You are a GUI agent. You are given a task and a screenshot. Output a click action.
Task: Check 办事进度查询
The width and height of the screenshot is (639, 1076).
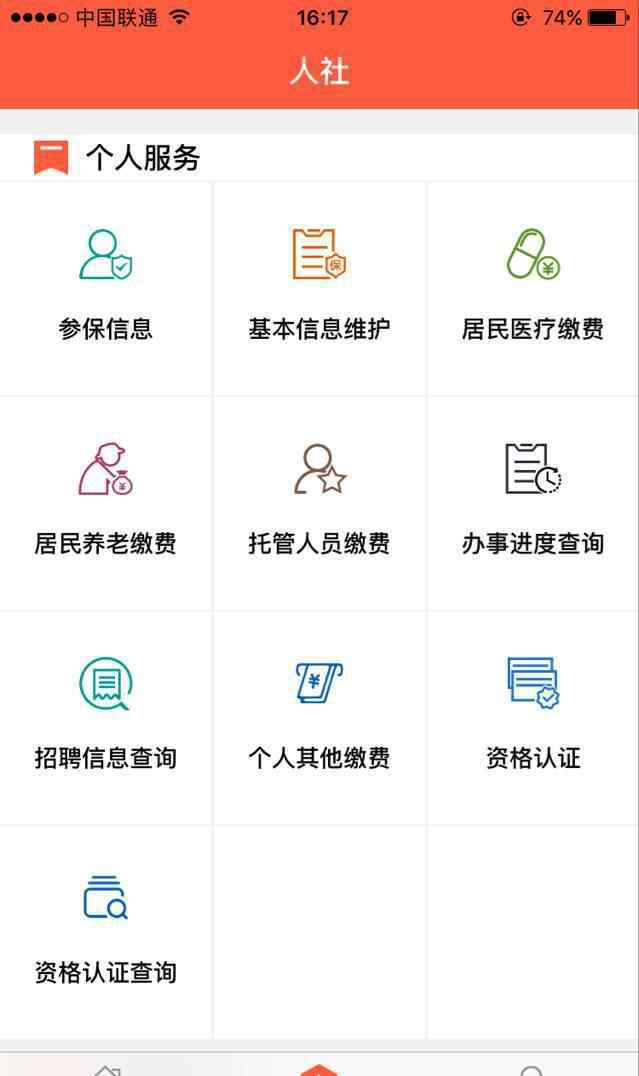[x=533, y=502]
